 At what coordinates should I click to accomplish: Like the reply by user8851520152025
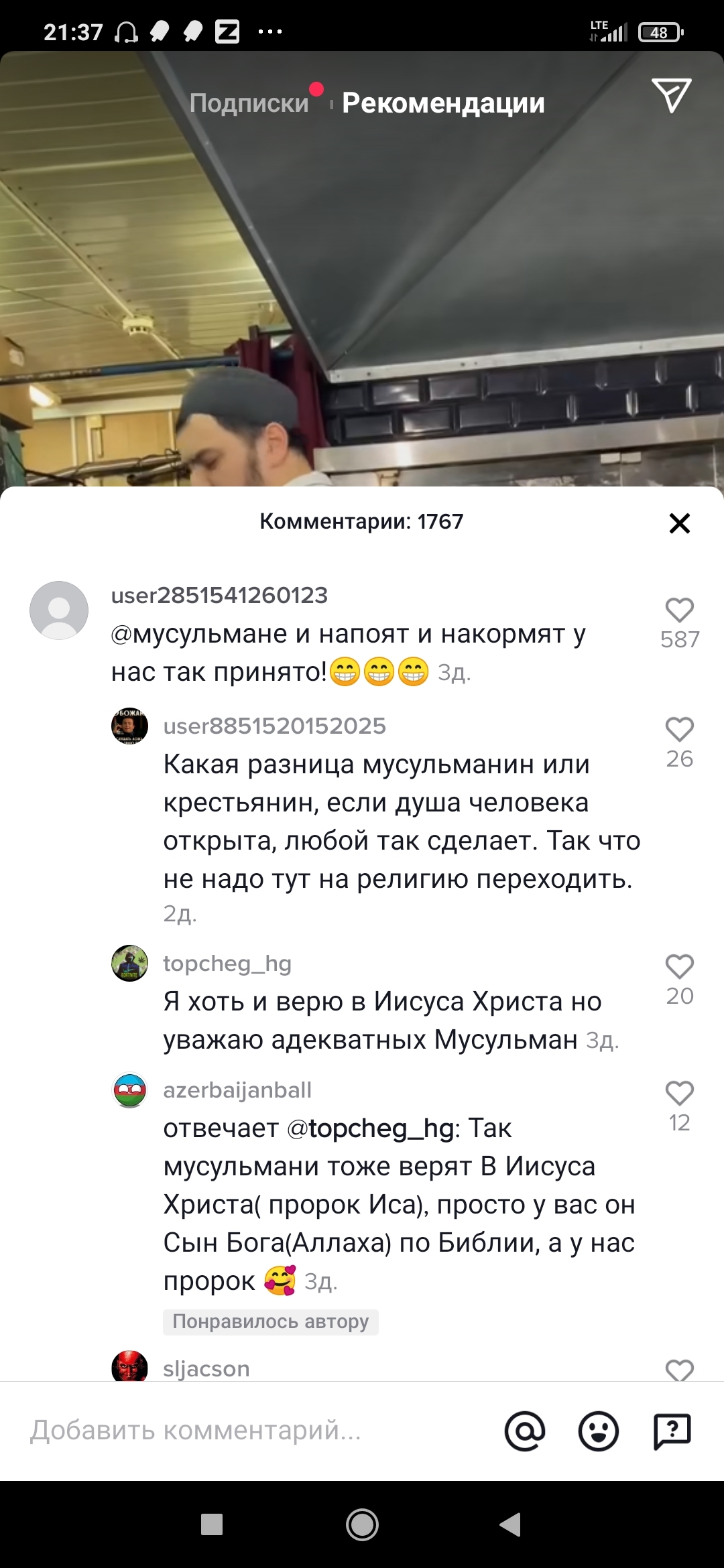(x=679, y=730)
